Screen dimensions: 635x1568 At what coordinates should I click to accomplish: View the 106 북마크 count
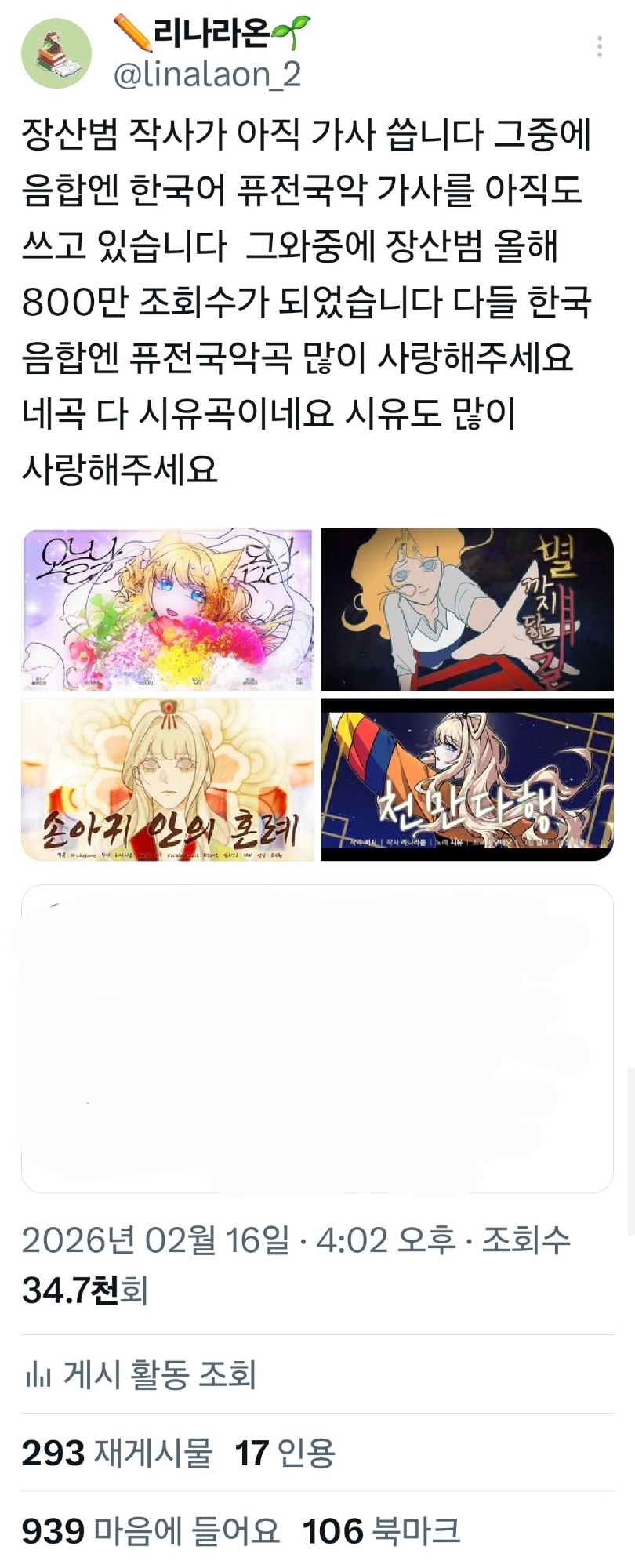coord(381,1530)
